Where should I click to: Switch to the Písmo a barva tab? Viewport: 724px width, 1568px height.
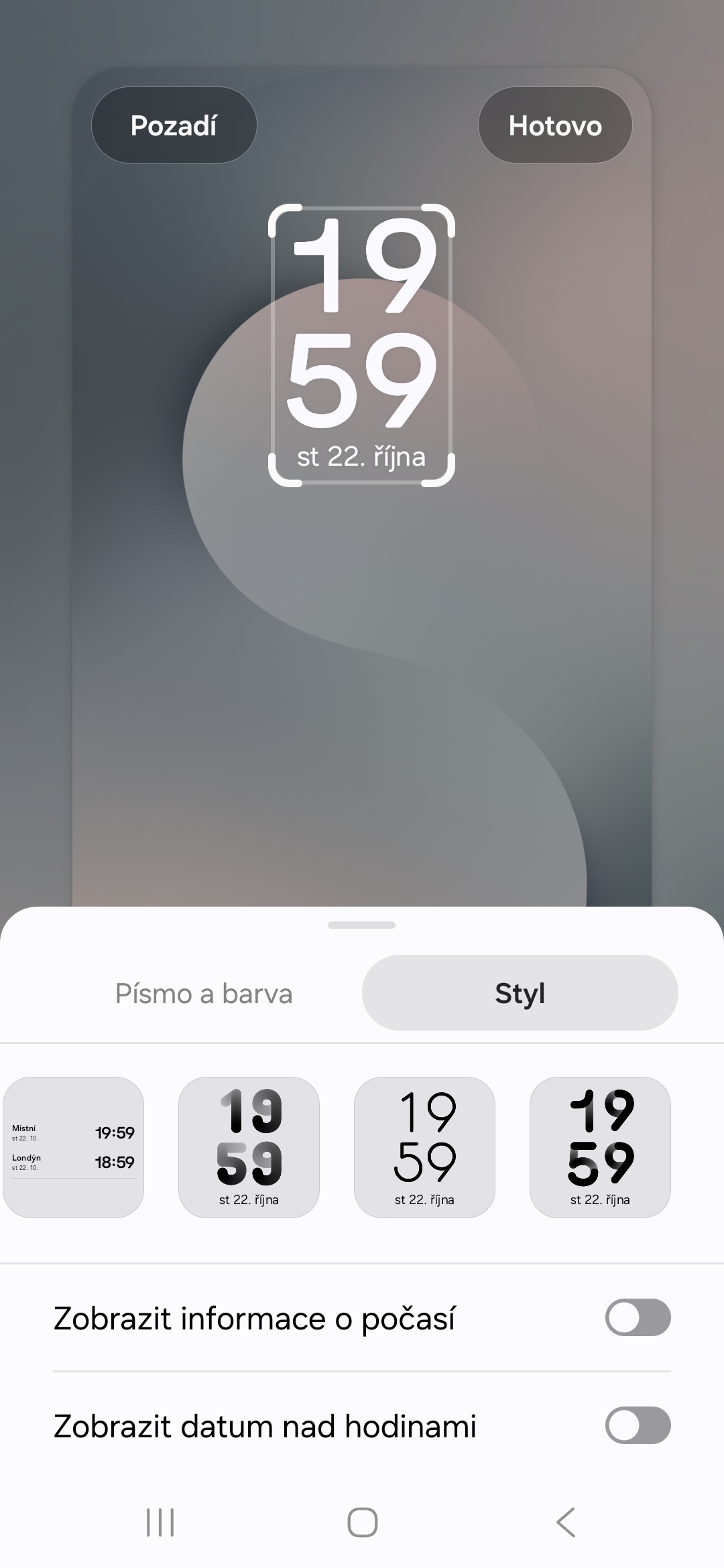tap(204, 993)
